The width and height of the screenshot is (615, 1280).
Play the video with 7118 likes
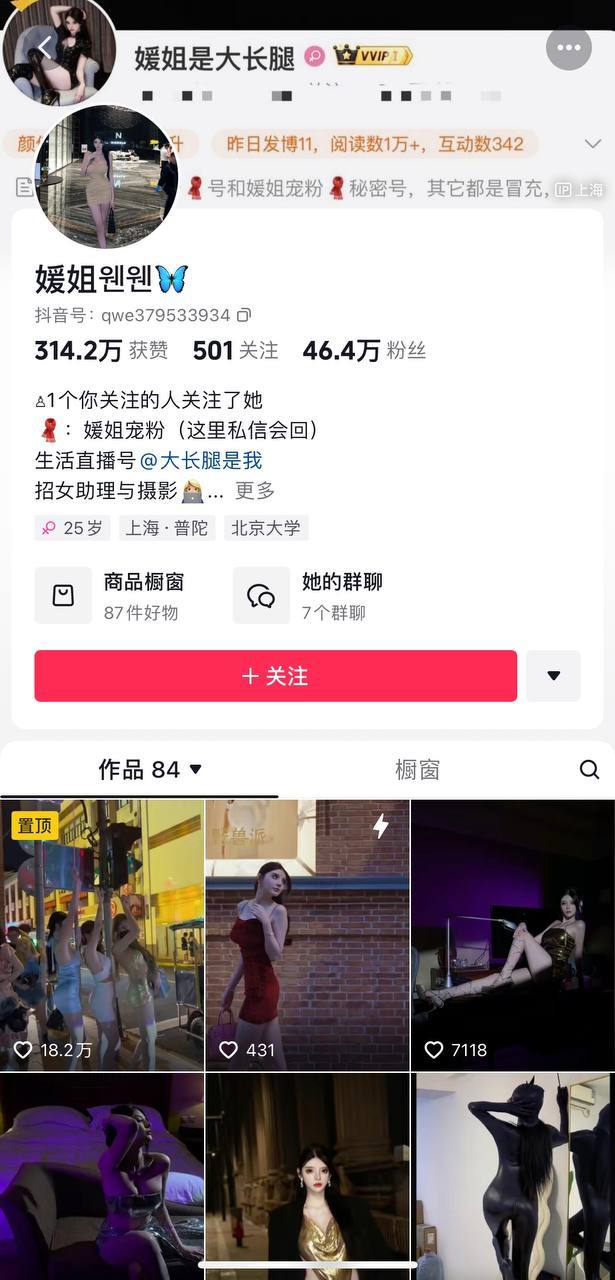click(512, 935)
